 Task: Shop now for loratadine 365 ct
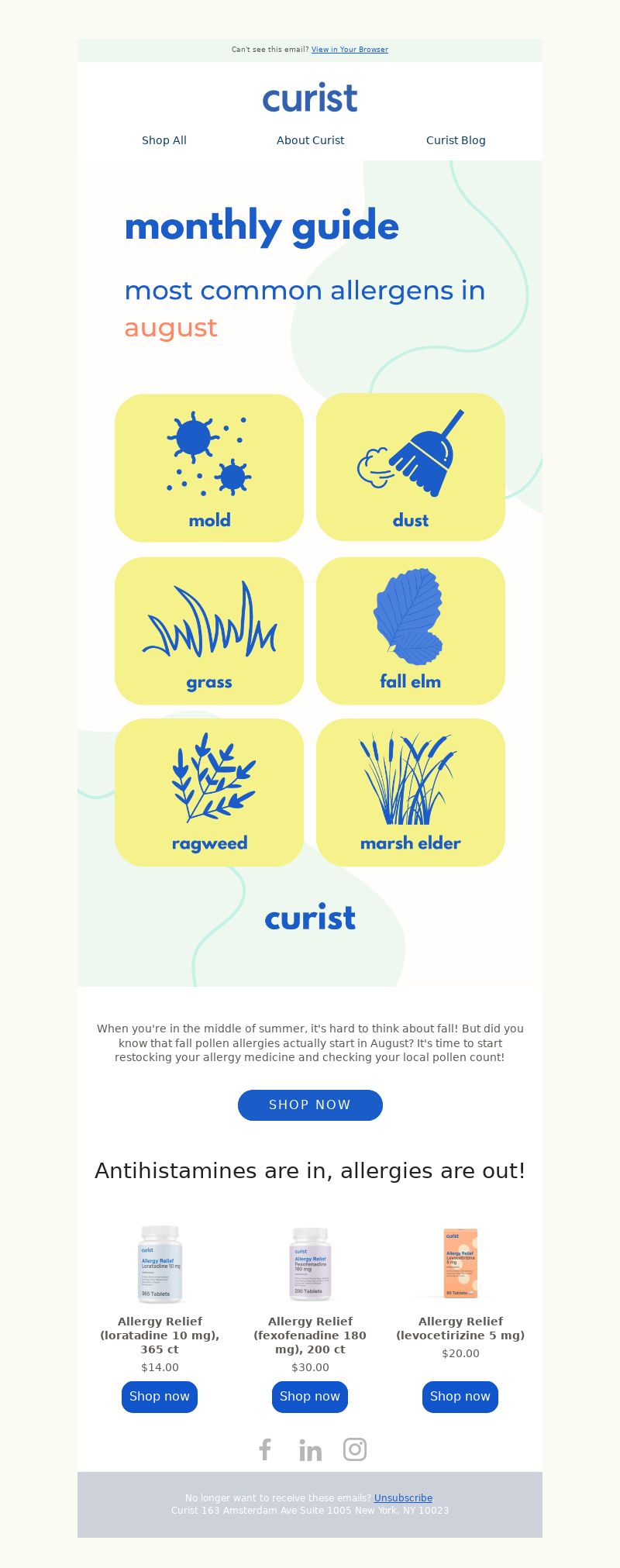(160, 1396)
